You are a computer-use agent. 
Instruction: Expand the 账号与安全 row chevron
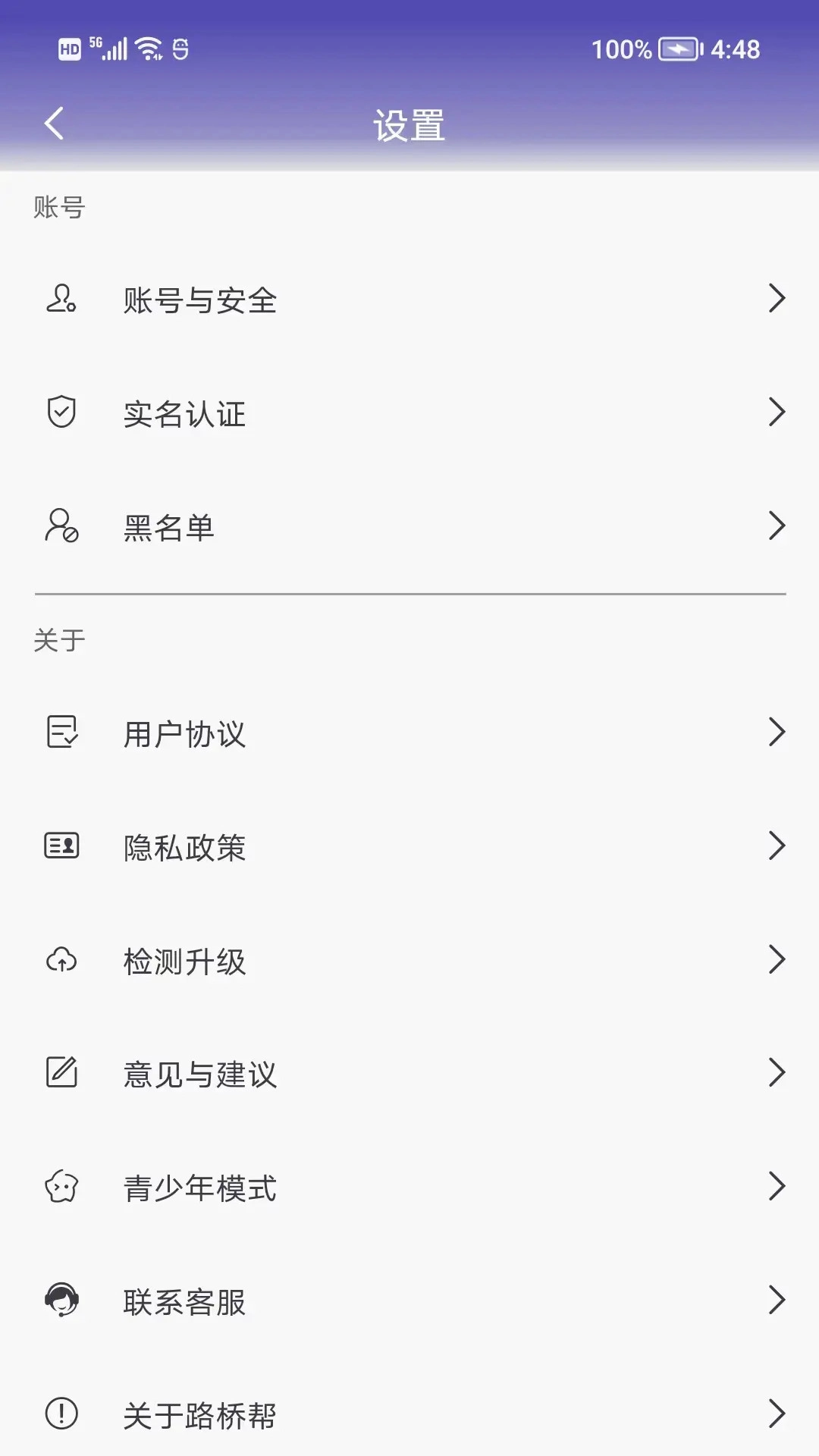777,299
